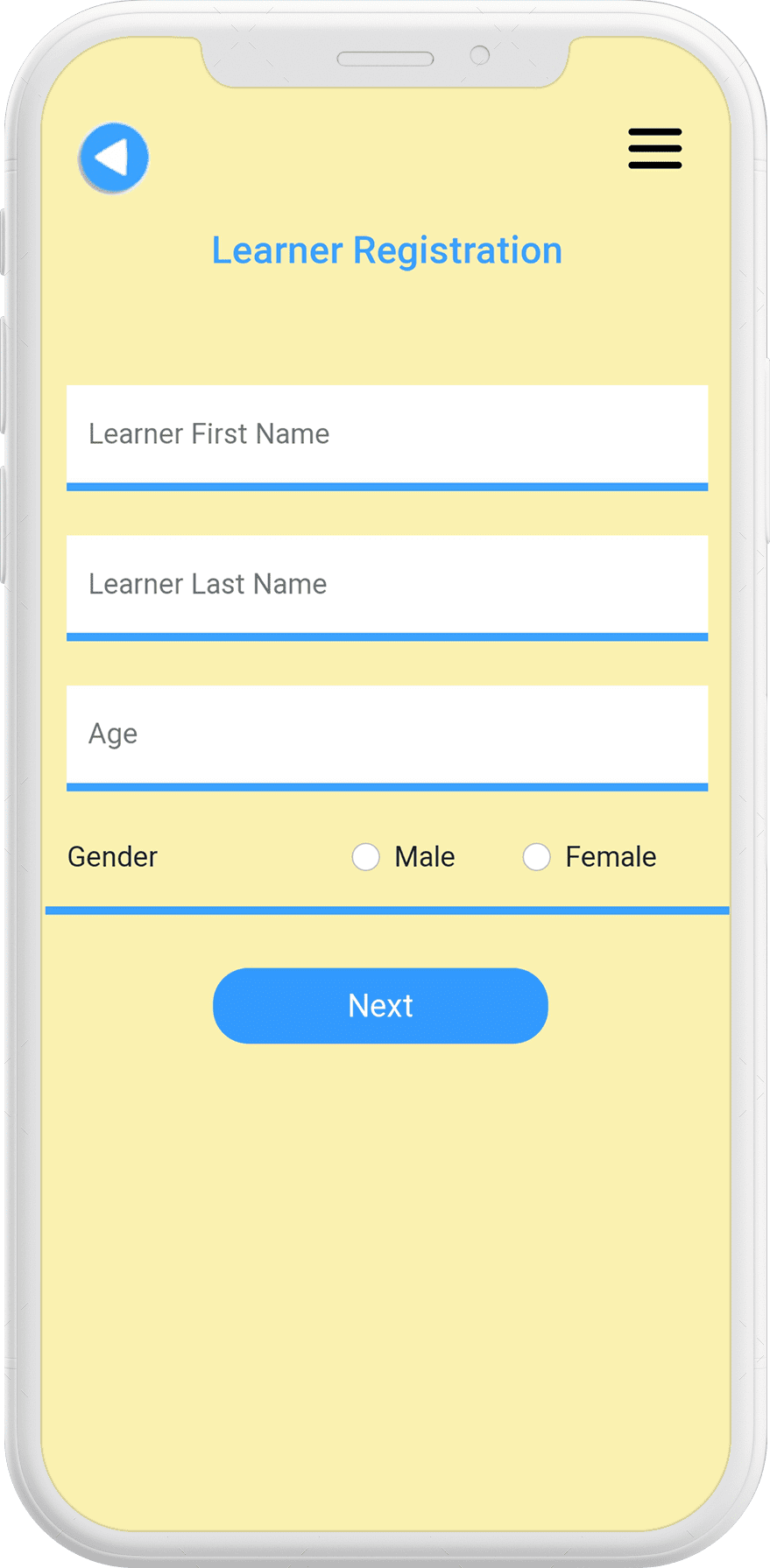Focus the Learner First Name field

coord(387,438)
